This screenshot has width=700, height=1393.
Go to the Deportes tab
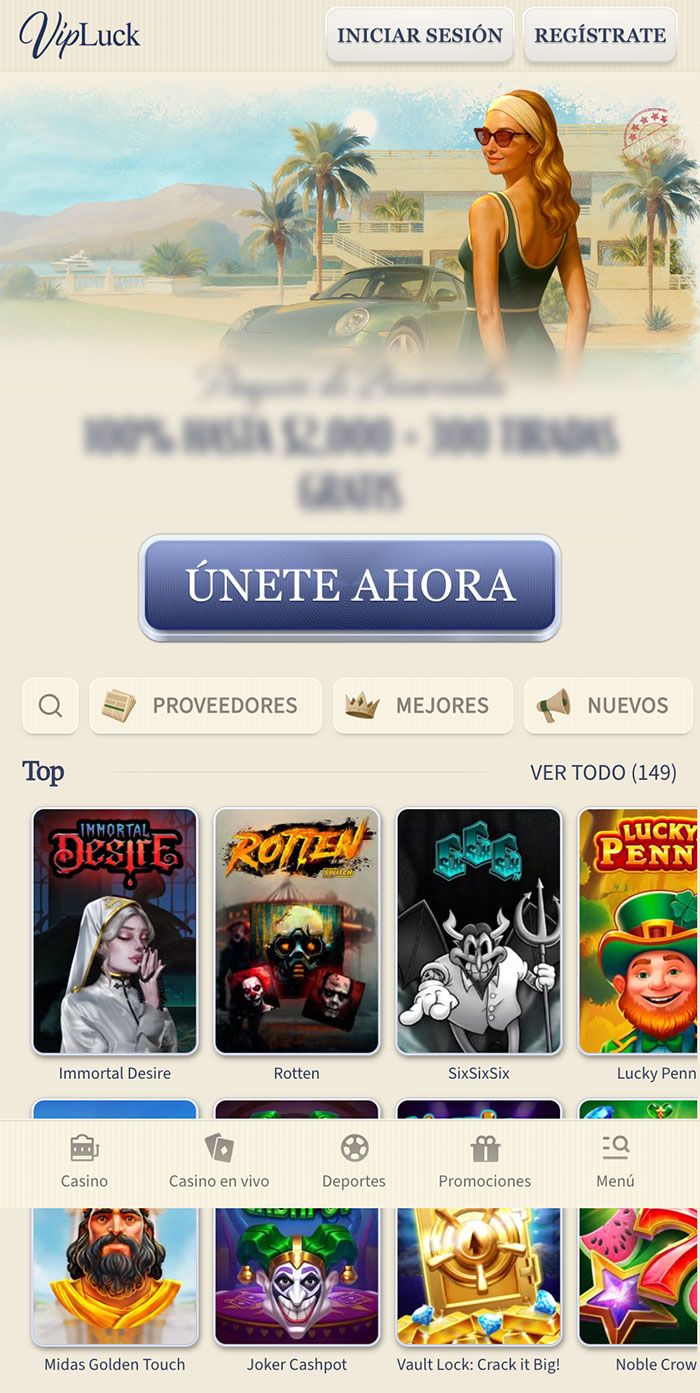[x=354, y=1162]
